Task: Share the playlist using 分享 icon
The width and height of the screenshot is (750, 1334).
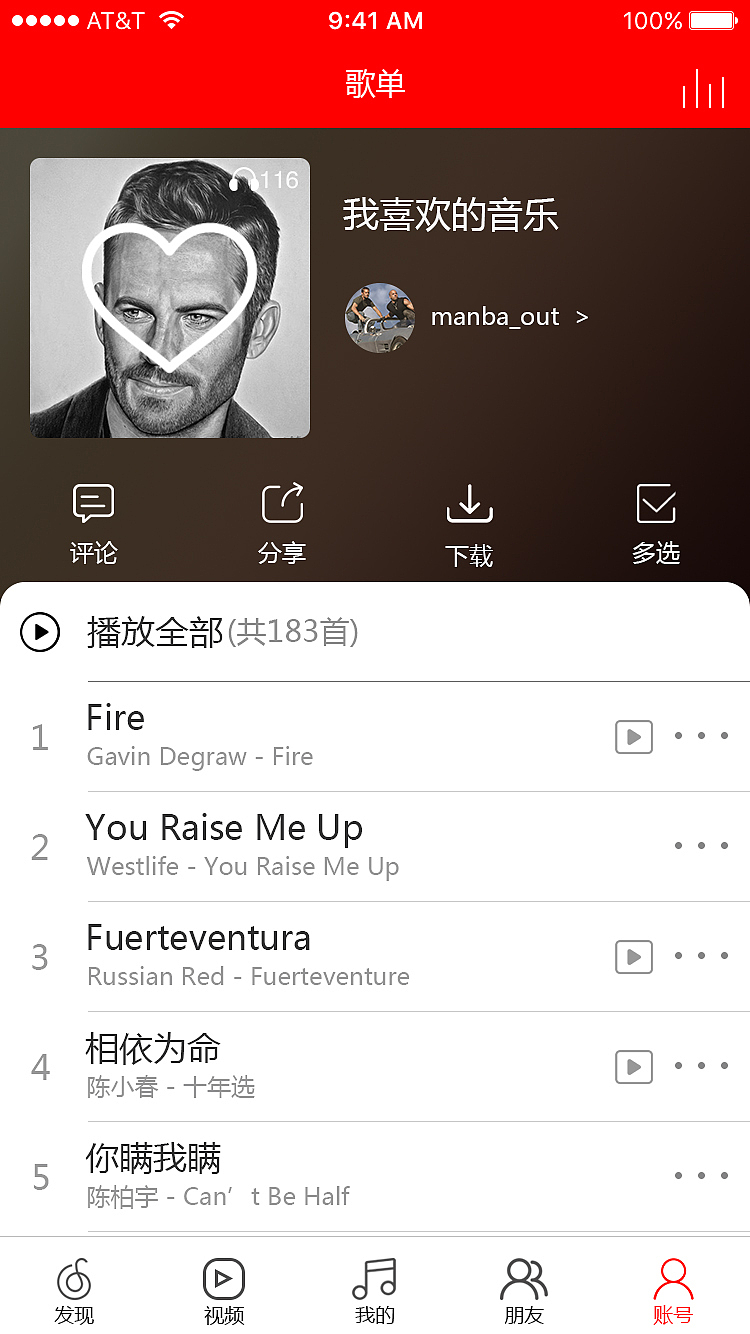Action: 281,520
